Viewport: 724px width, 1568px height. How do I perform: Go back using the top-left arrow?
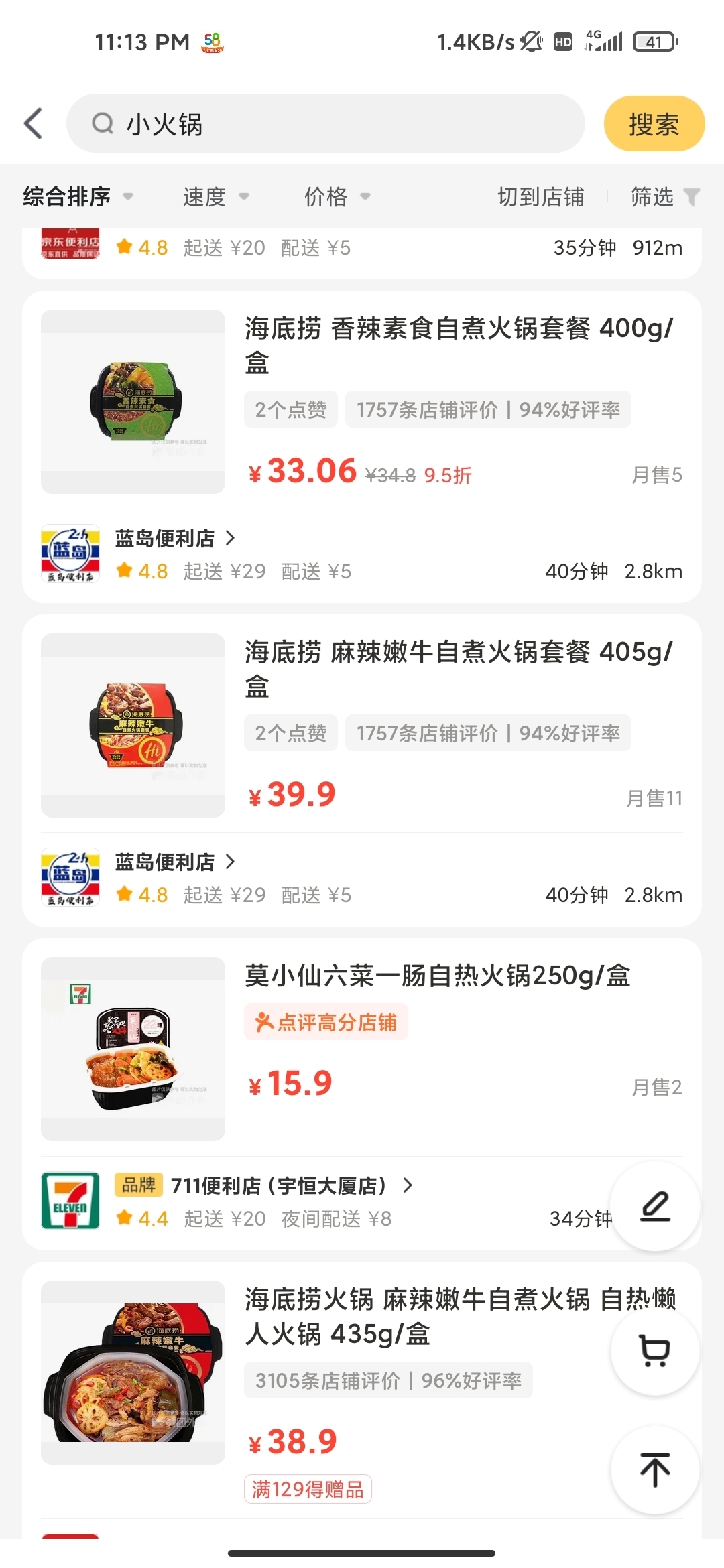pos(34,124)
